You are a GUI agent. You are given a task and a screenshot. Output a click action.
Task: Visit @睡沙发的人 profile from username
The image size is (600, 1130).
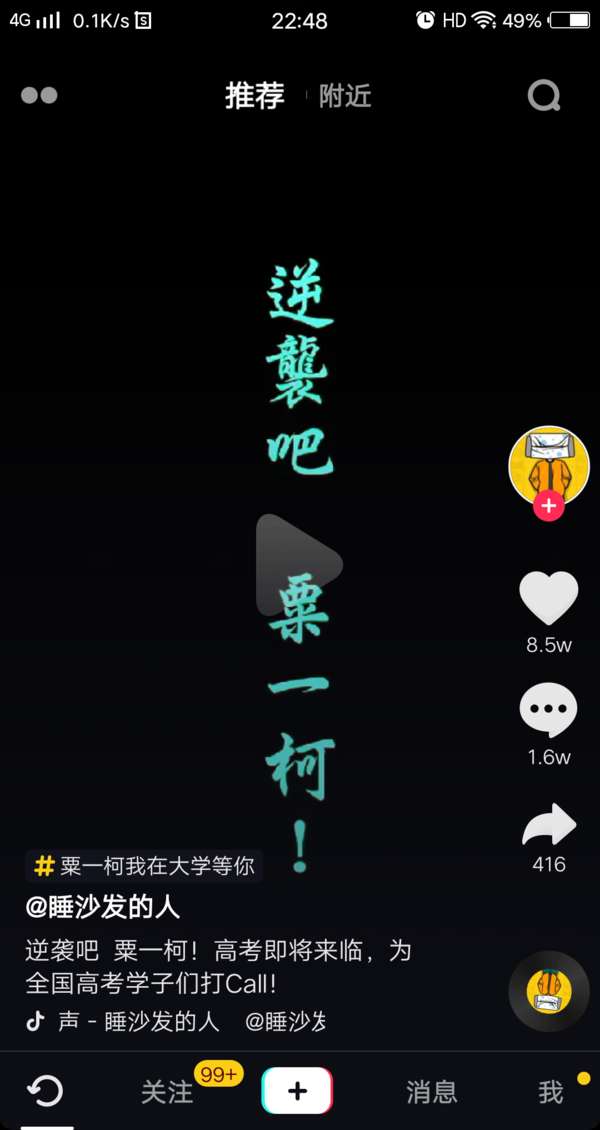102,907
